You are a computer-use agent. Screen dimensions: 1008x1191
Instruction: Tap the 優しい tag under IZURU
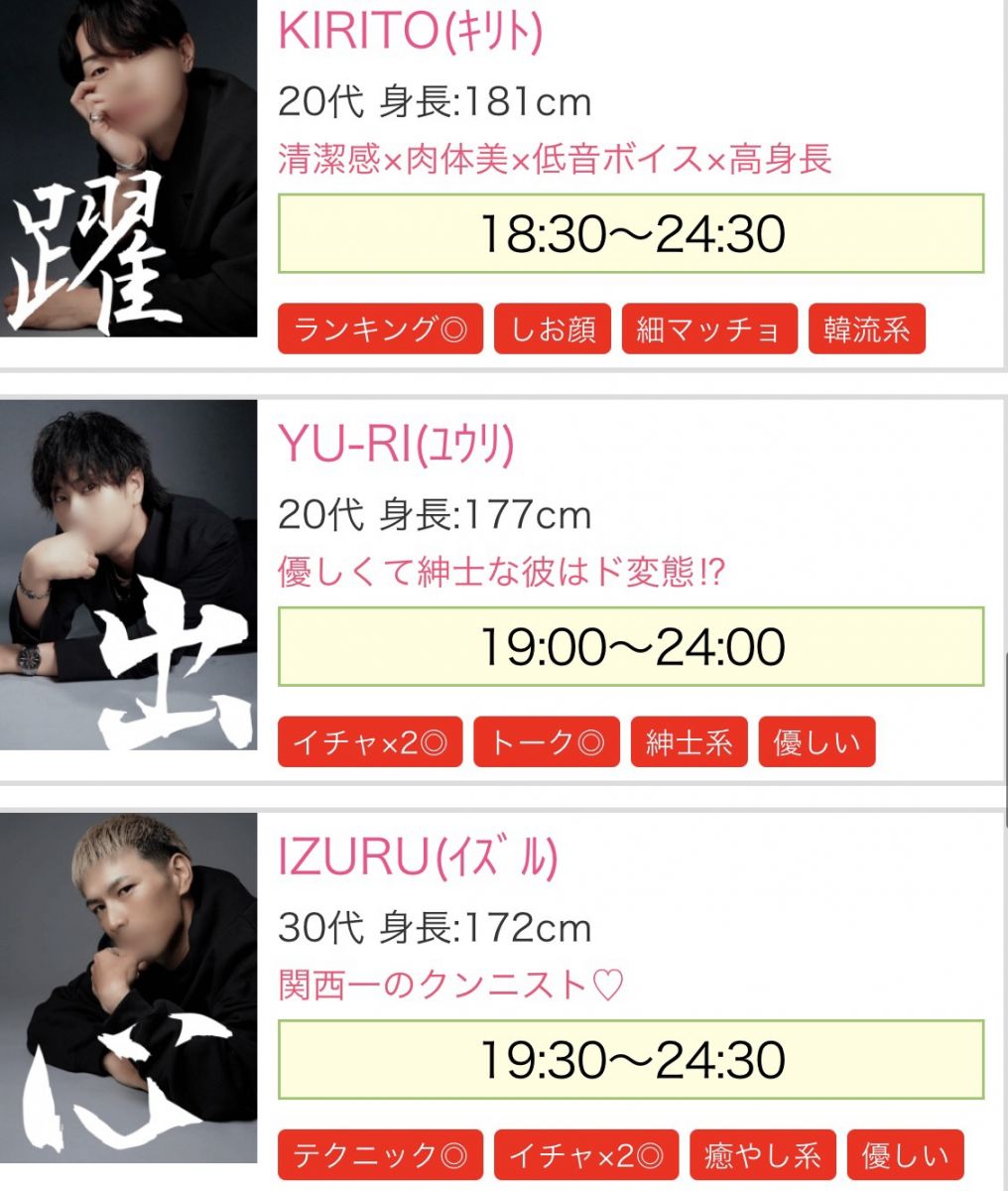pos(905,1155)
